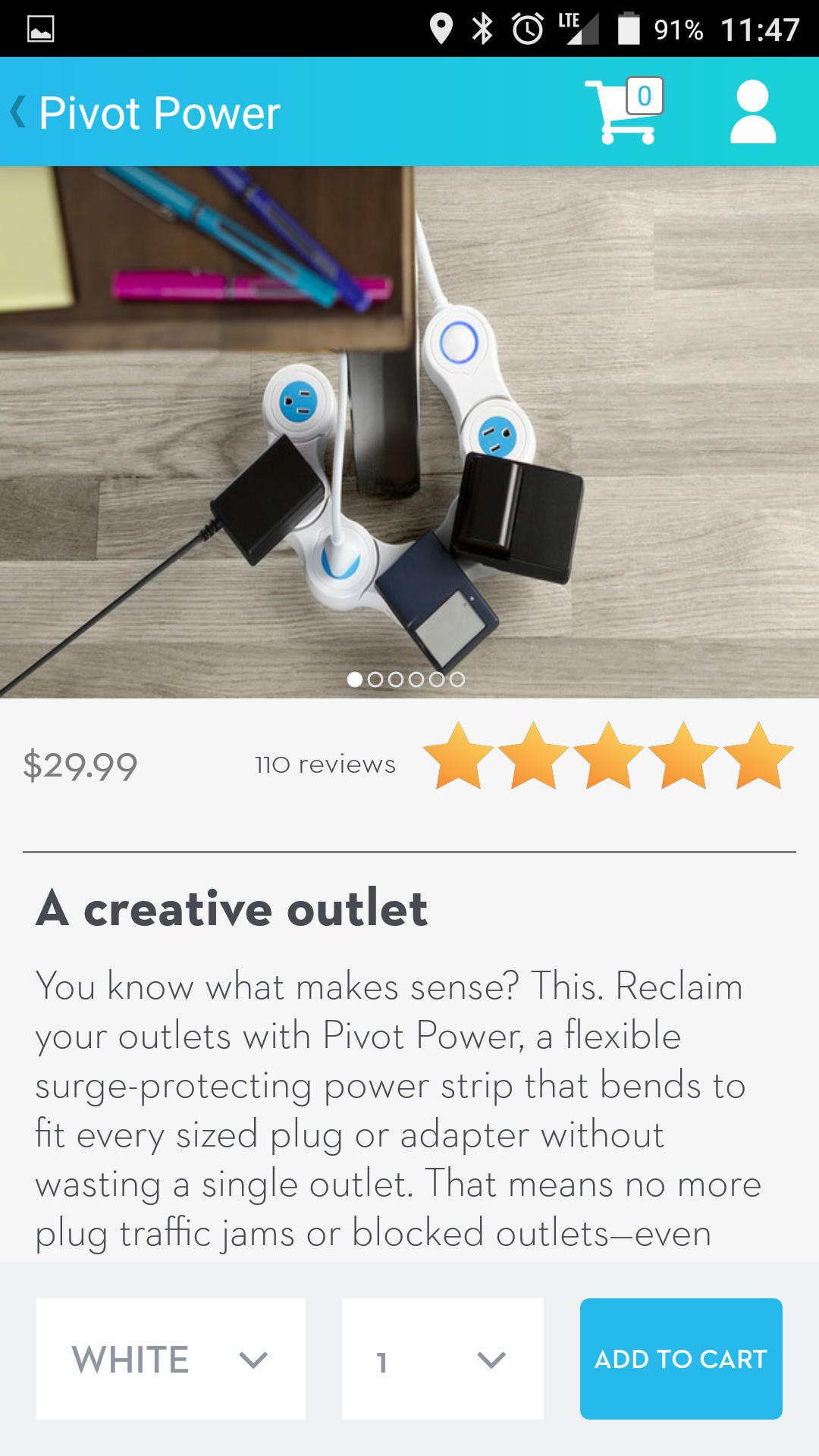819x1456 pixels.
Task: Select the last carousel dot
Action: [456, 680]
